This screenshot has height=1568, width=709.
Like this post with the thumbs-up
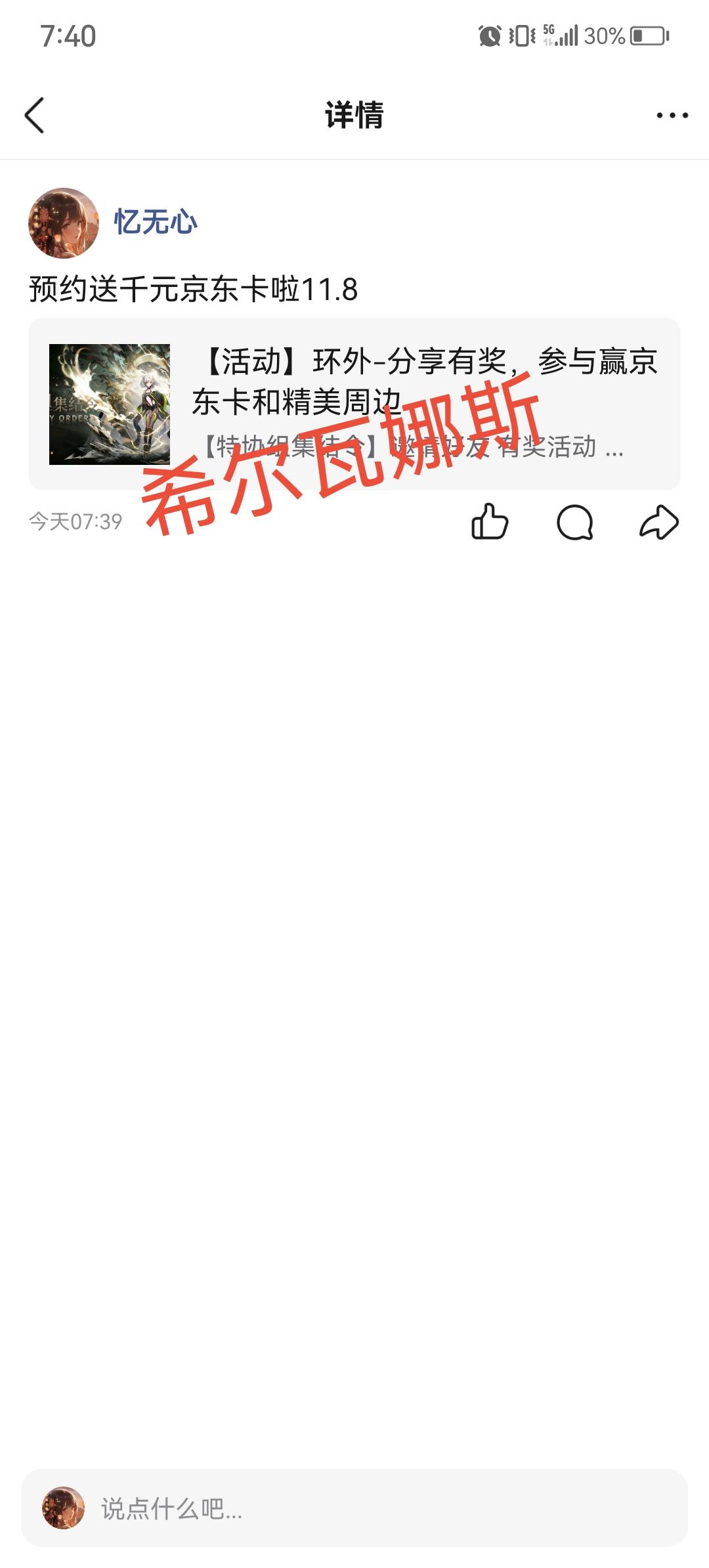pos(490,522)
